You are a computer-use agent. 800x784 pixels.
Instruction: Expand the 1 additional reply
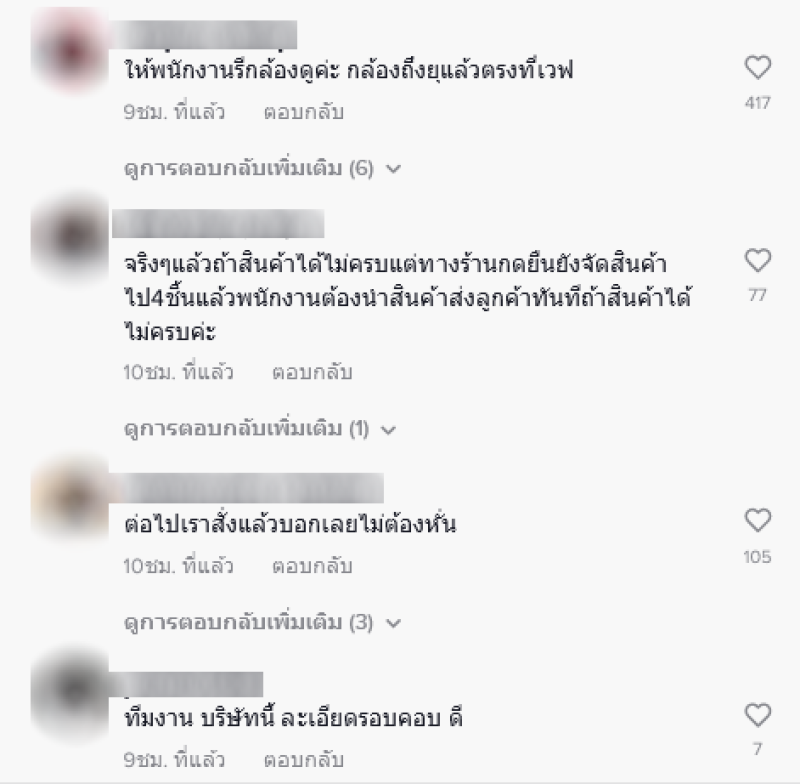260,429
